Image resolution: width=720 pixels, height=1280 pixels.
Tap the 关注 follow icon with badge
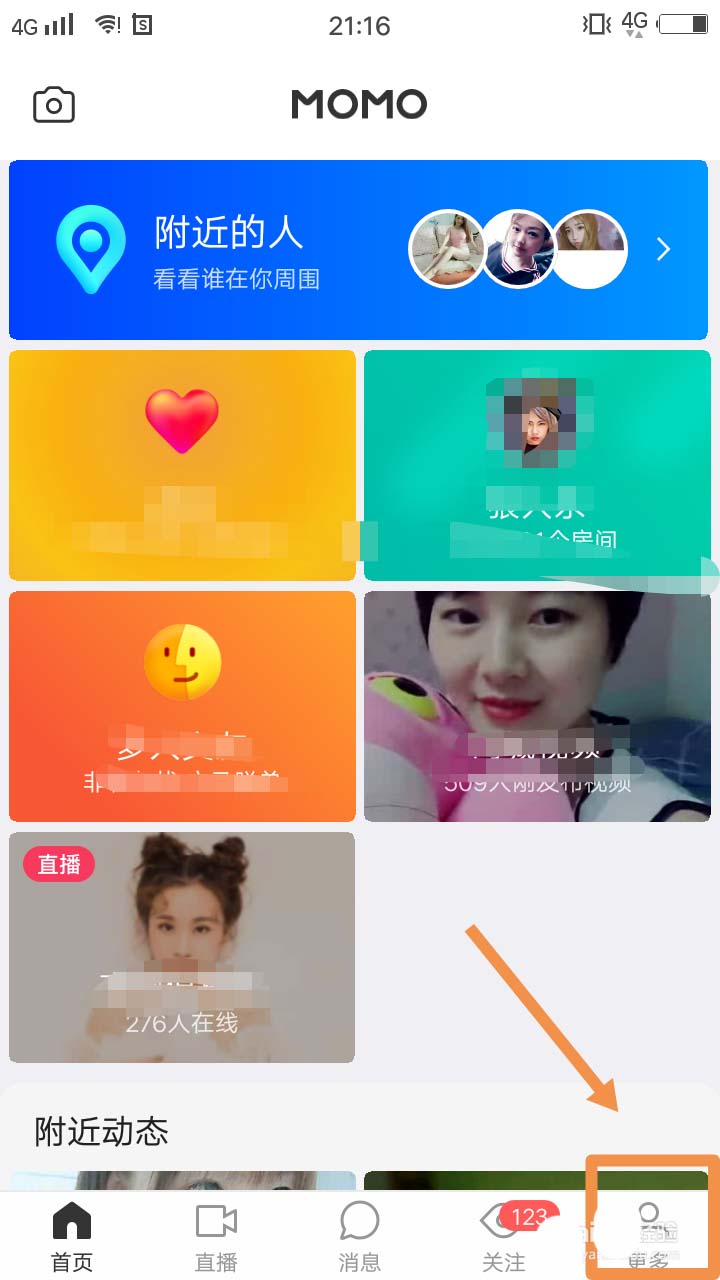pos(503,1220)
